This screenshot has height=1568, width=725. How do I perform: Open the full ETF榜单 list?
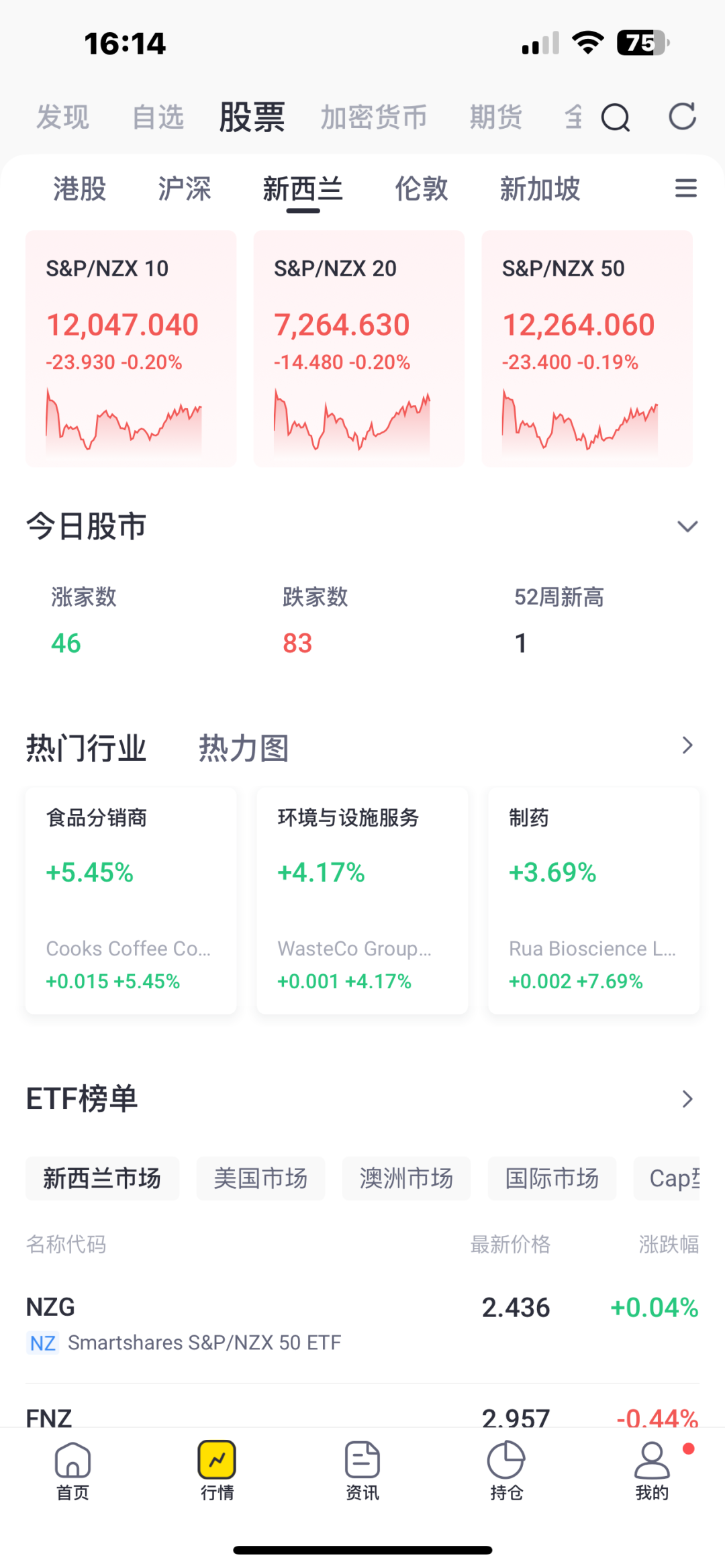(687, 1099)
